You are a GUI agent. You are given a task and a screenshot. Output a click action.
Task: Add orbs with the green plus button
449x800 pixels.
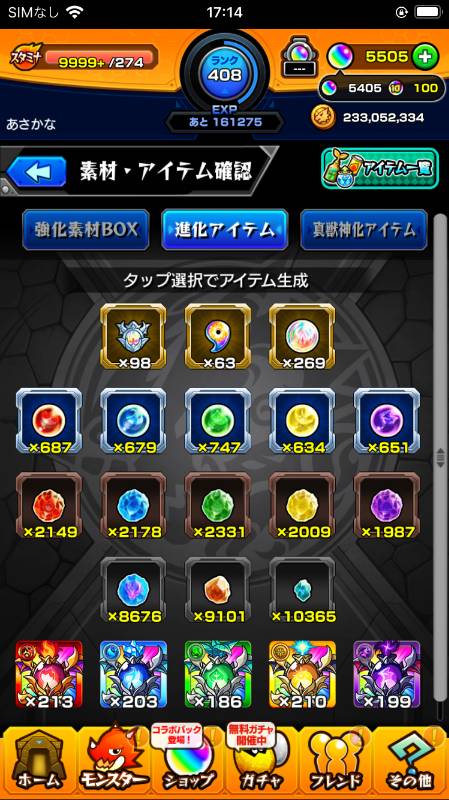point(425,56)
